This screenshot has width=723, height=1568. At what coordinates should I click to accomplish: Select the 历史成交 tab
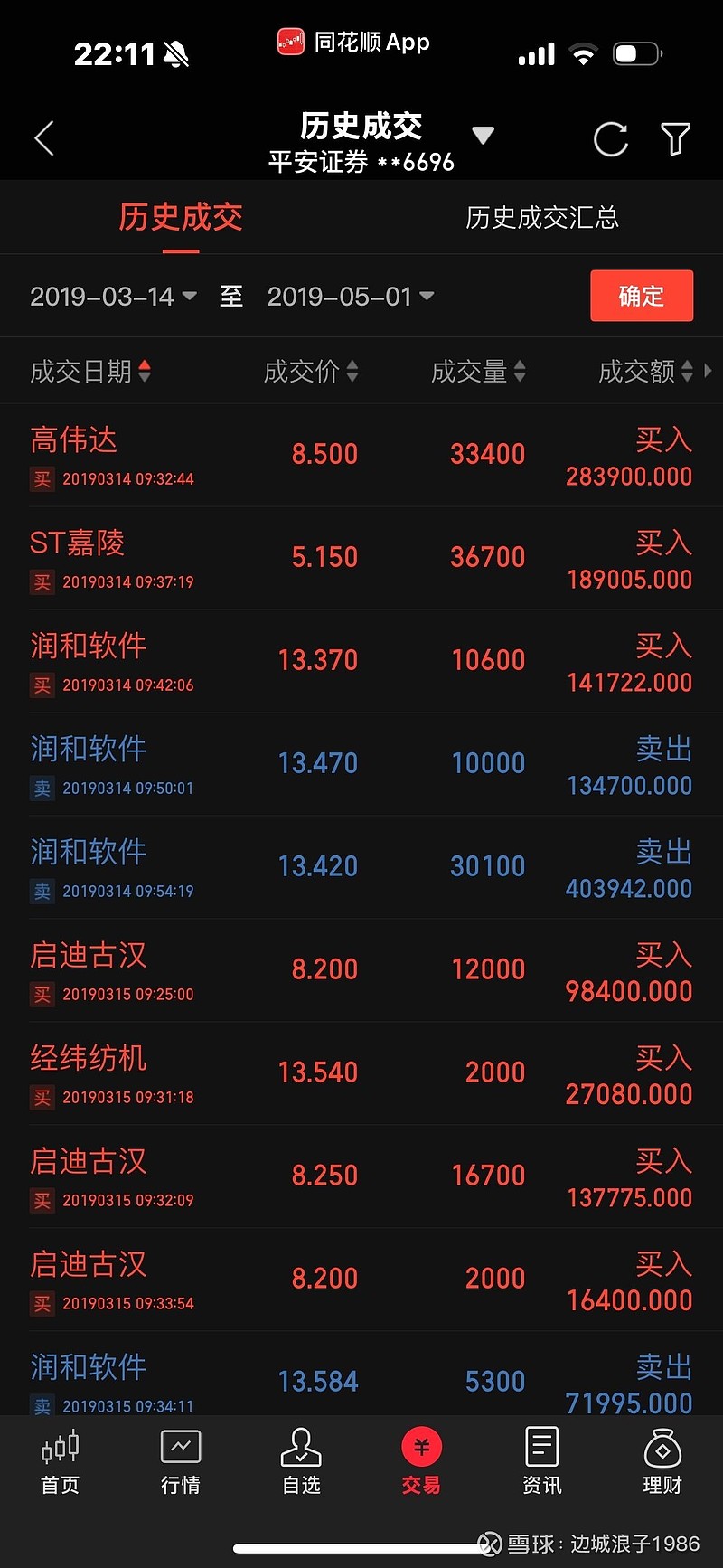coord(180,217)
